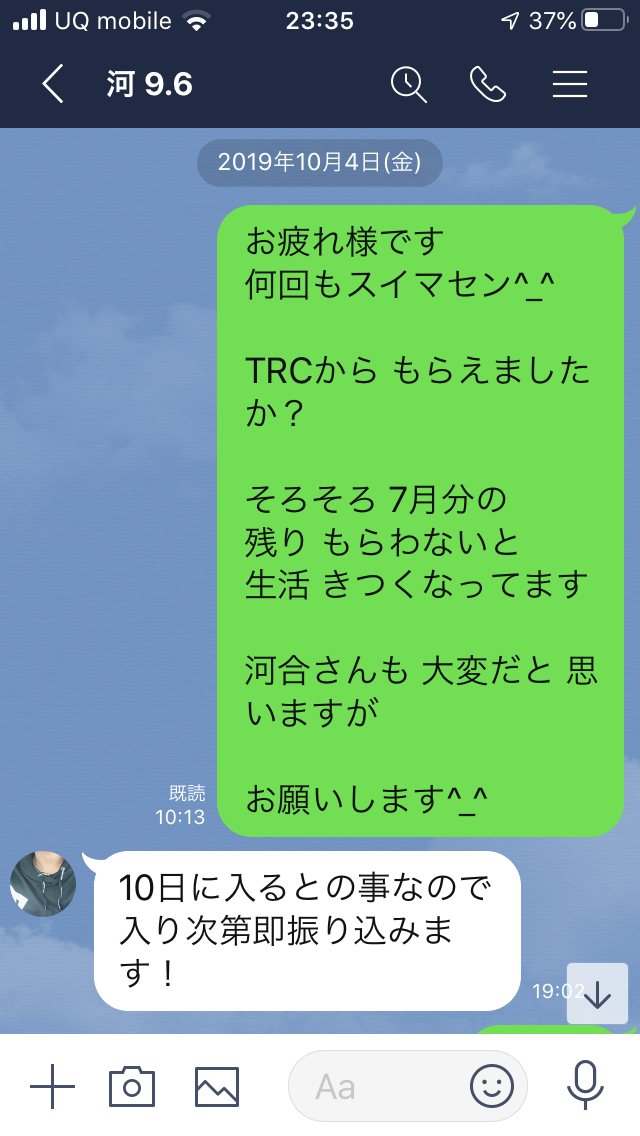This screenshot has width=640, height=1136.
Task: Start a voice call with 河
Action: pos(488,85)
